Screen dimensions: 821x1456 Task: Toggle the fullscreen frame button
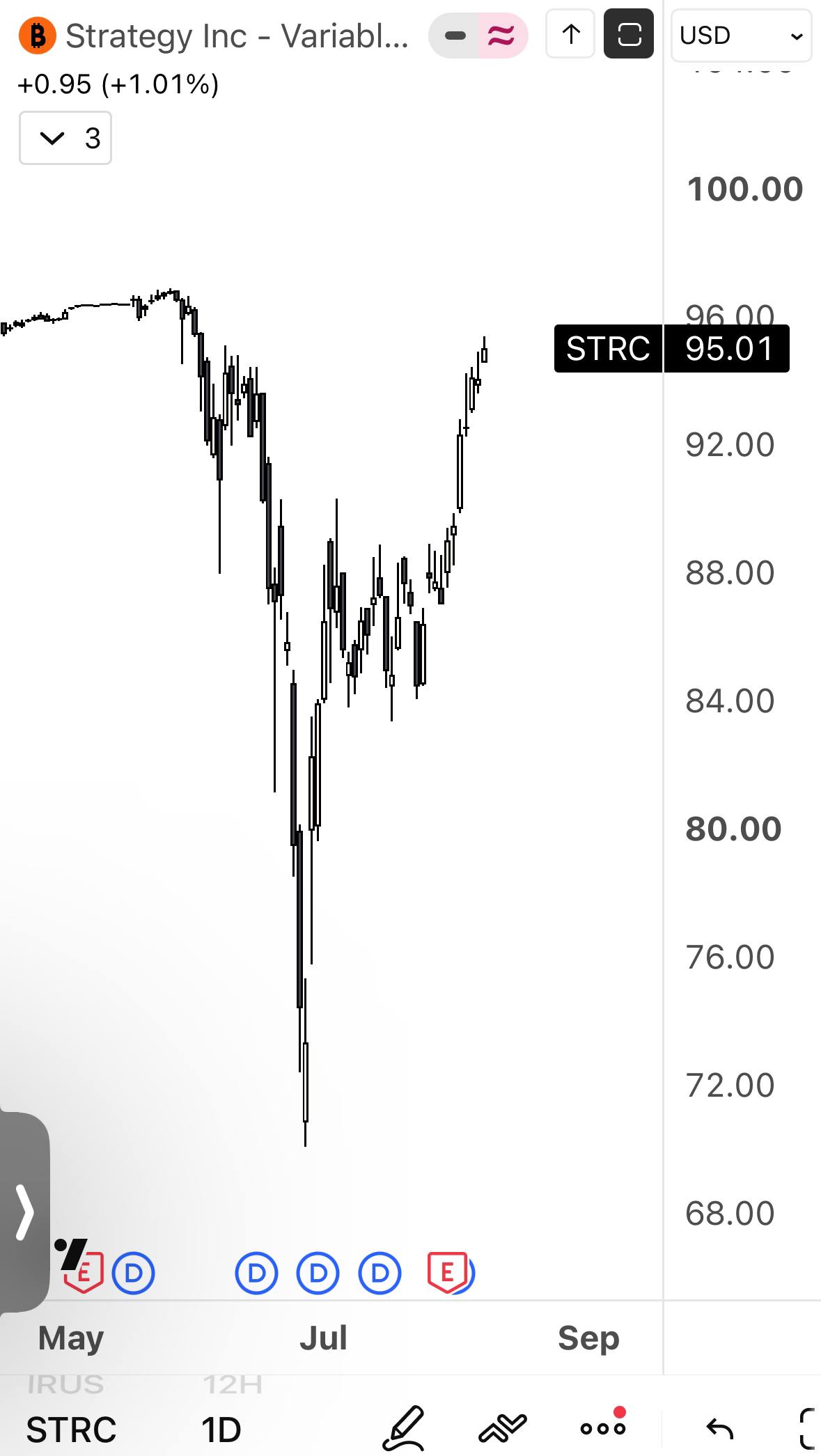point(629,34)
